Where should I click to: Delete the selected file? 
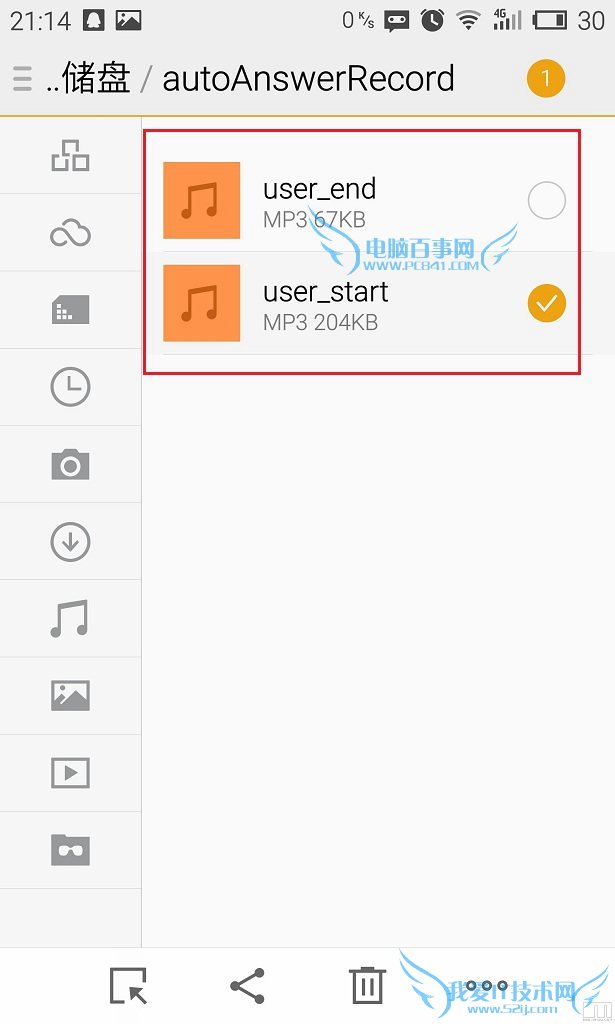point(367,986)
